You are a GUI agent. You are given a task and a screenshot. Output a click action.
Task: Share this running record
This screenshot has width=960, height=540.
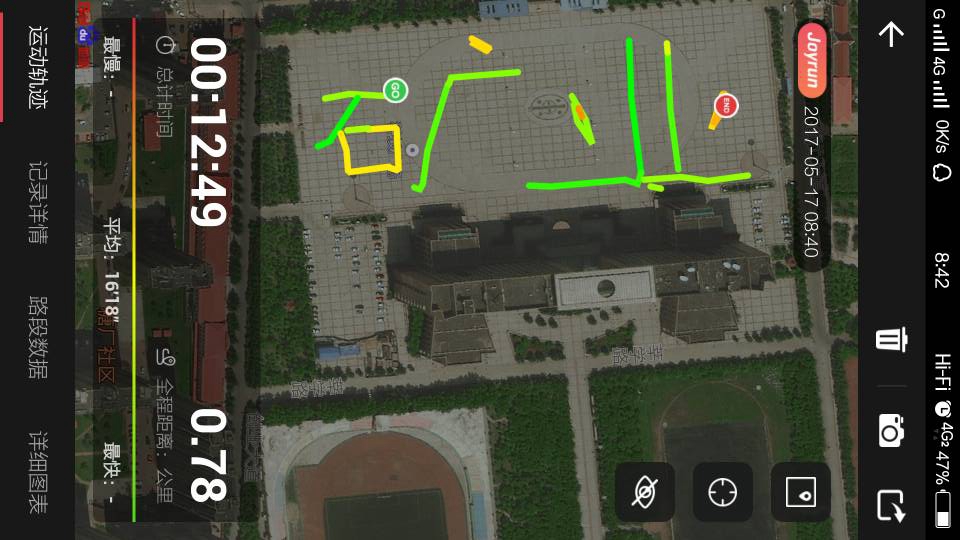pos(890,505)
